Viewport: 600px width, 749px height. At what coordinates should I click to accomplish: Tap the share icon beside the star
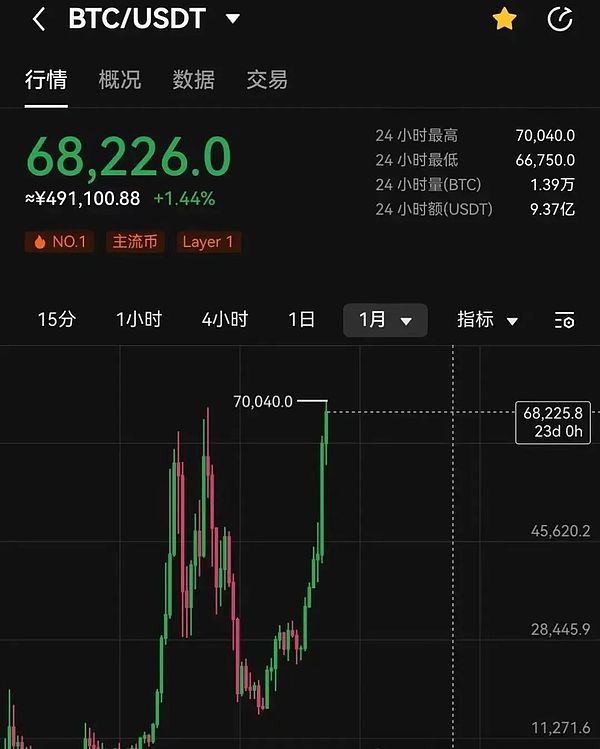point(561,19)
